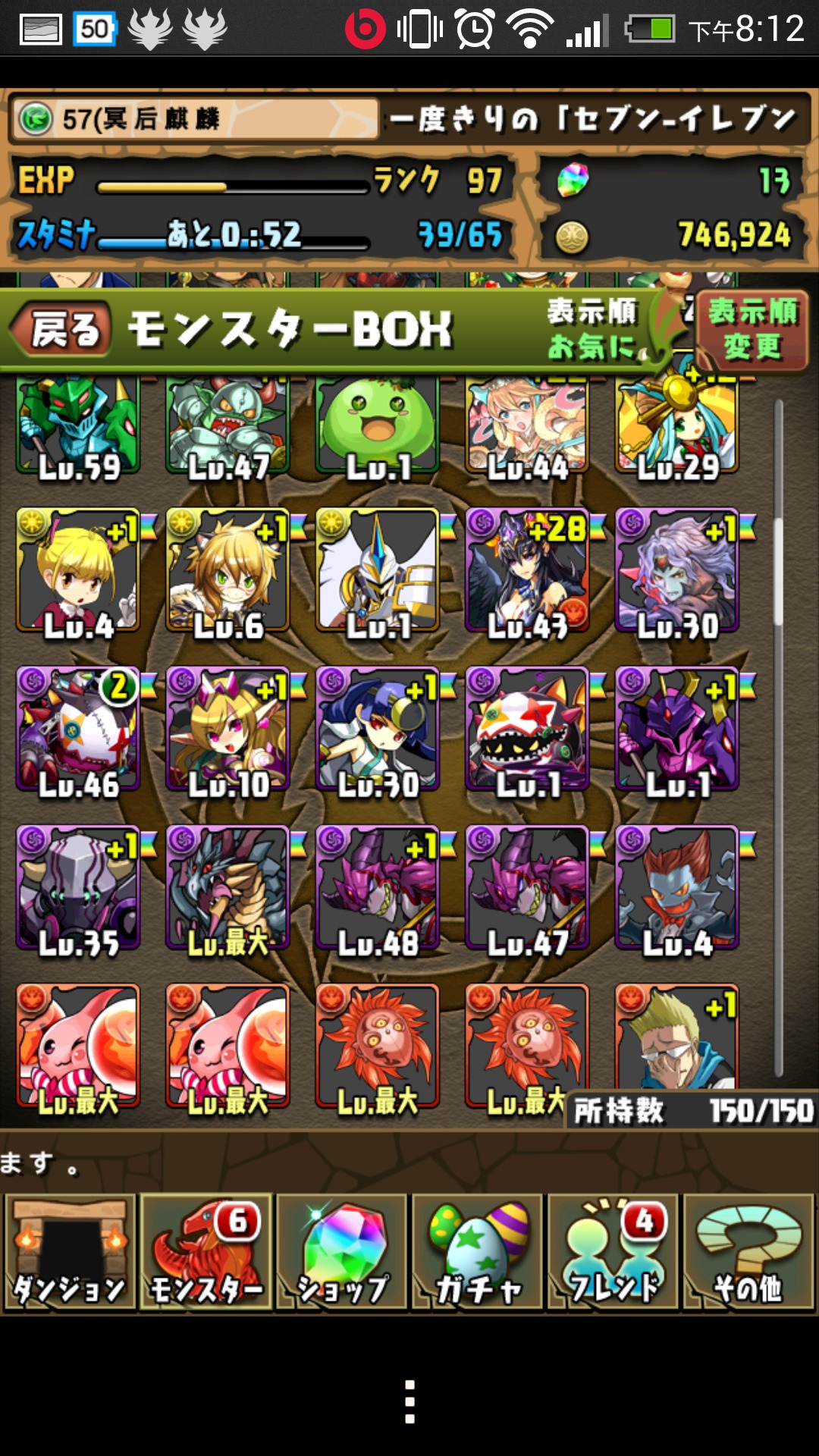Viewport: 819px width, 1456px height.
Task: Open the モンスター tab
Action: pyautogui.click(x=206, y=1253)
